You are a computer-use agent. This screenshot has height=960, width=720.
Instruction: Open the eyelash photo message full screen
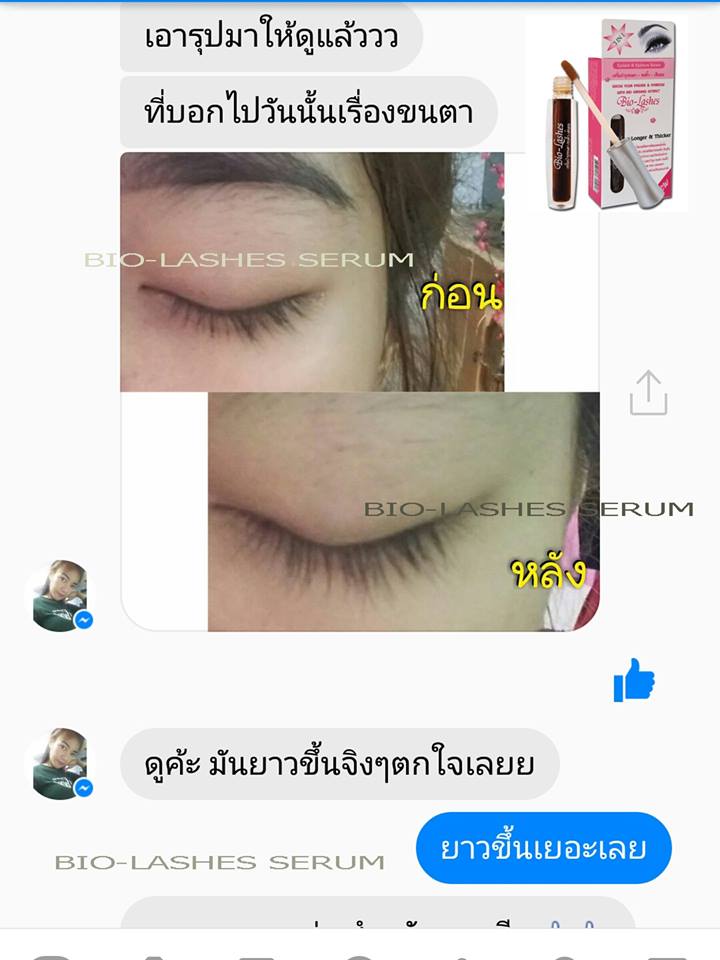pos(360,392)
